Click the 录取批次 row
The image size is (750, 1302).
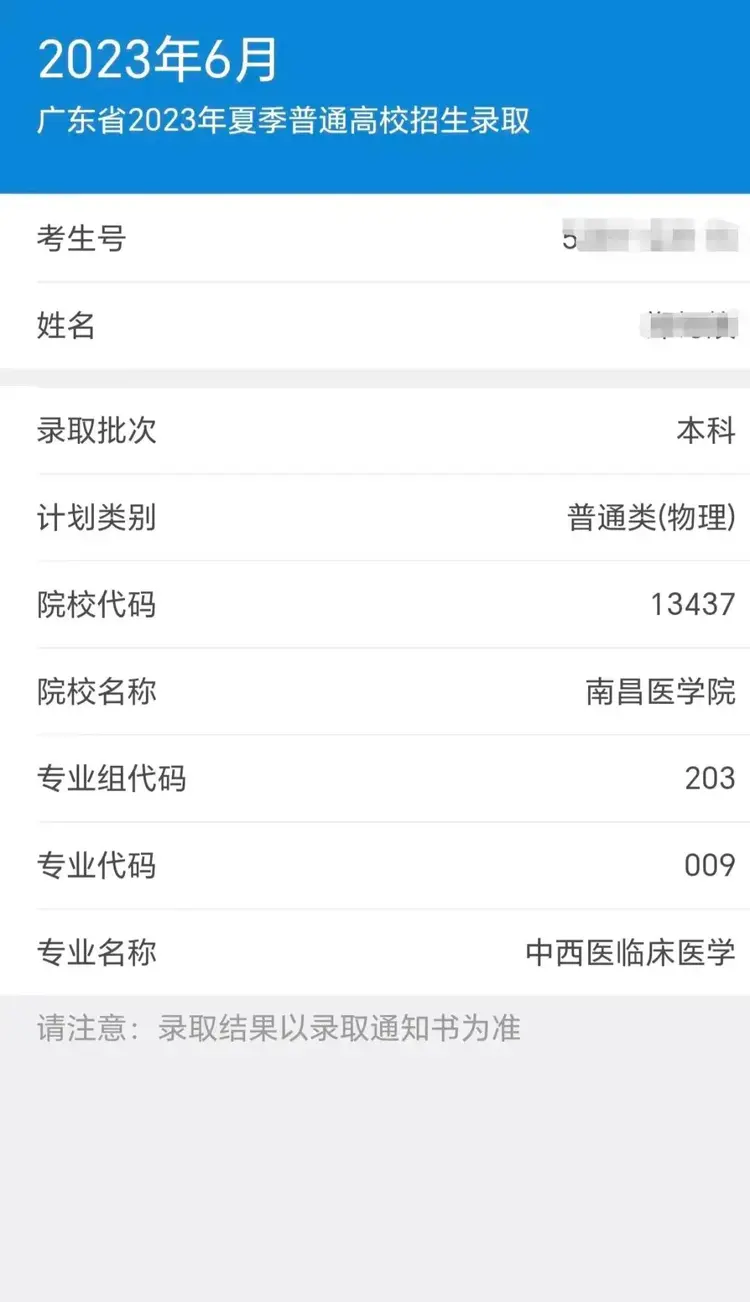click(96, 432)
